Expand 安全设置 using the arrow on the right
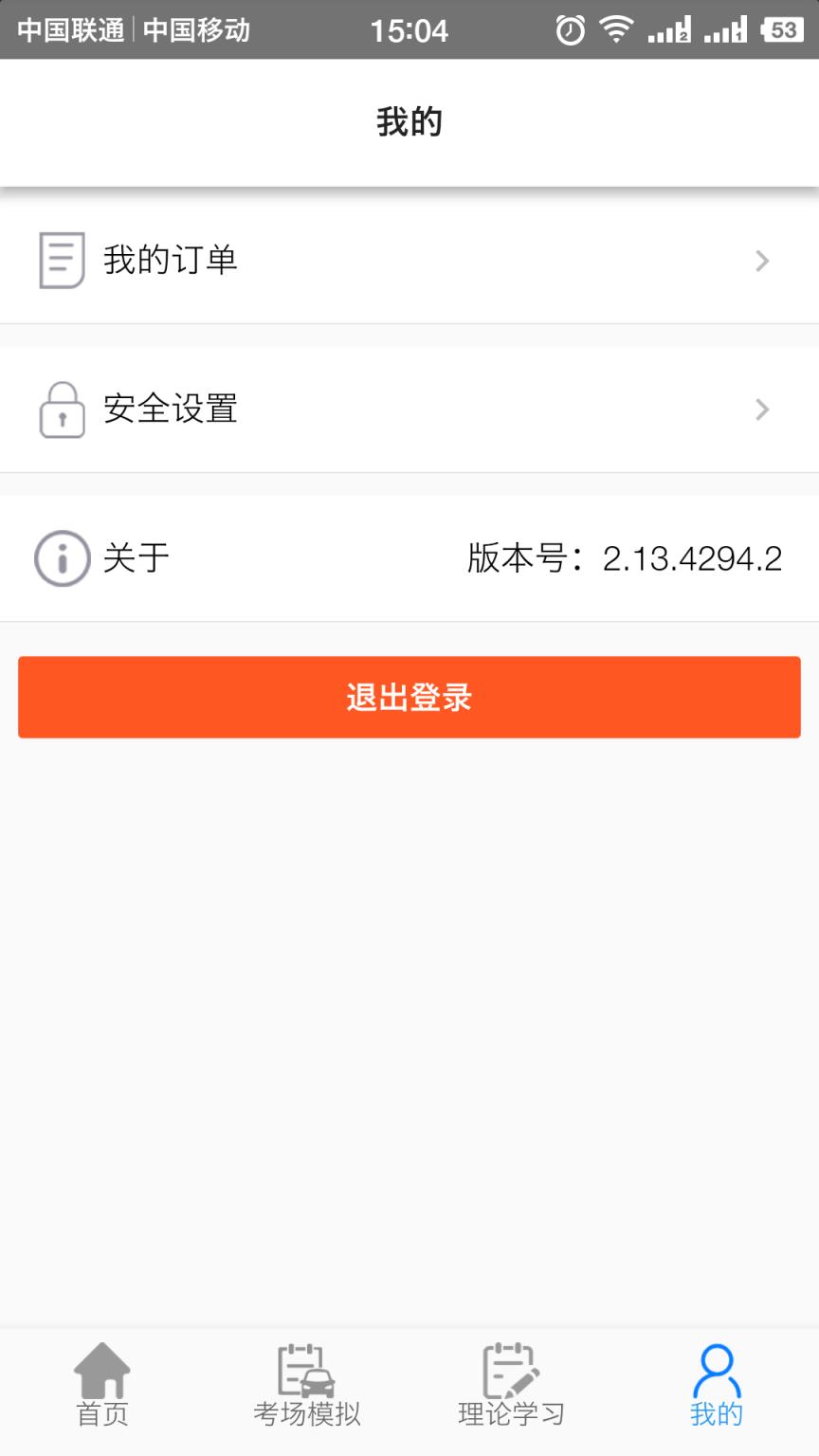Image resolution: width=819 pixels, height=1456 pixels. 761,409
